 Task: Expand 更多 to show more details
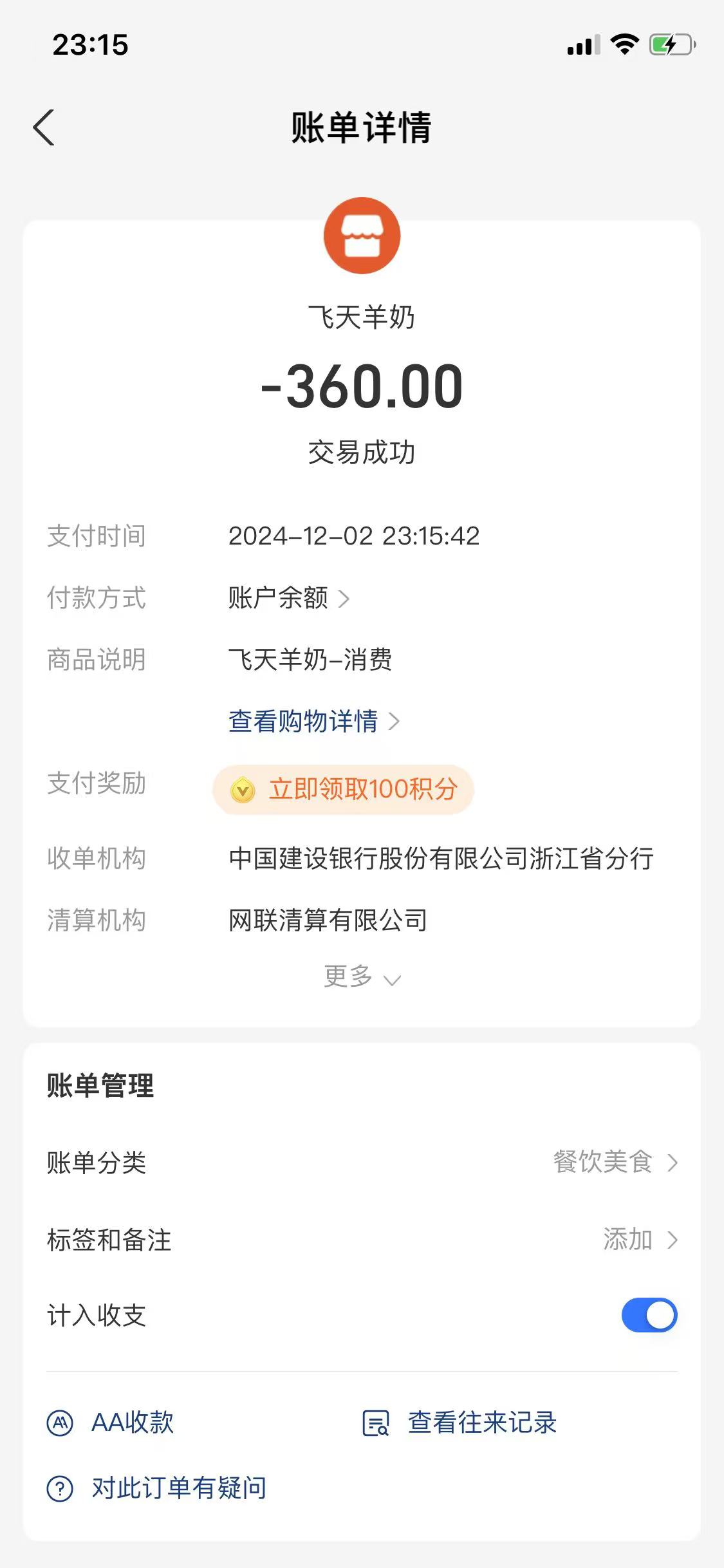coord(362,977)
